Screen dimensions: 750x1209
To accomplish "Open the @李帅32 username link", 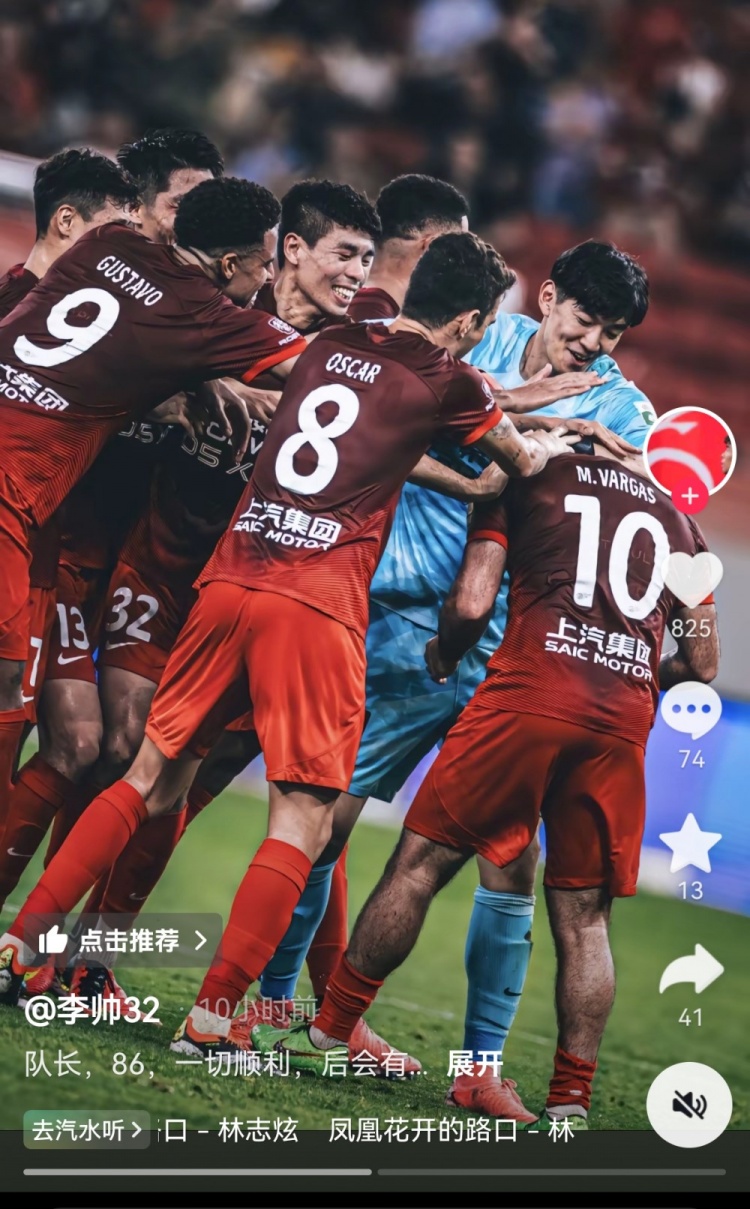I will 92,1010.
